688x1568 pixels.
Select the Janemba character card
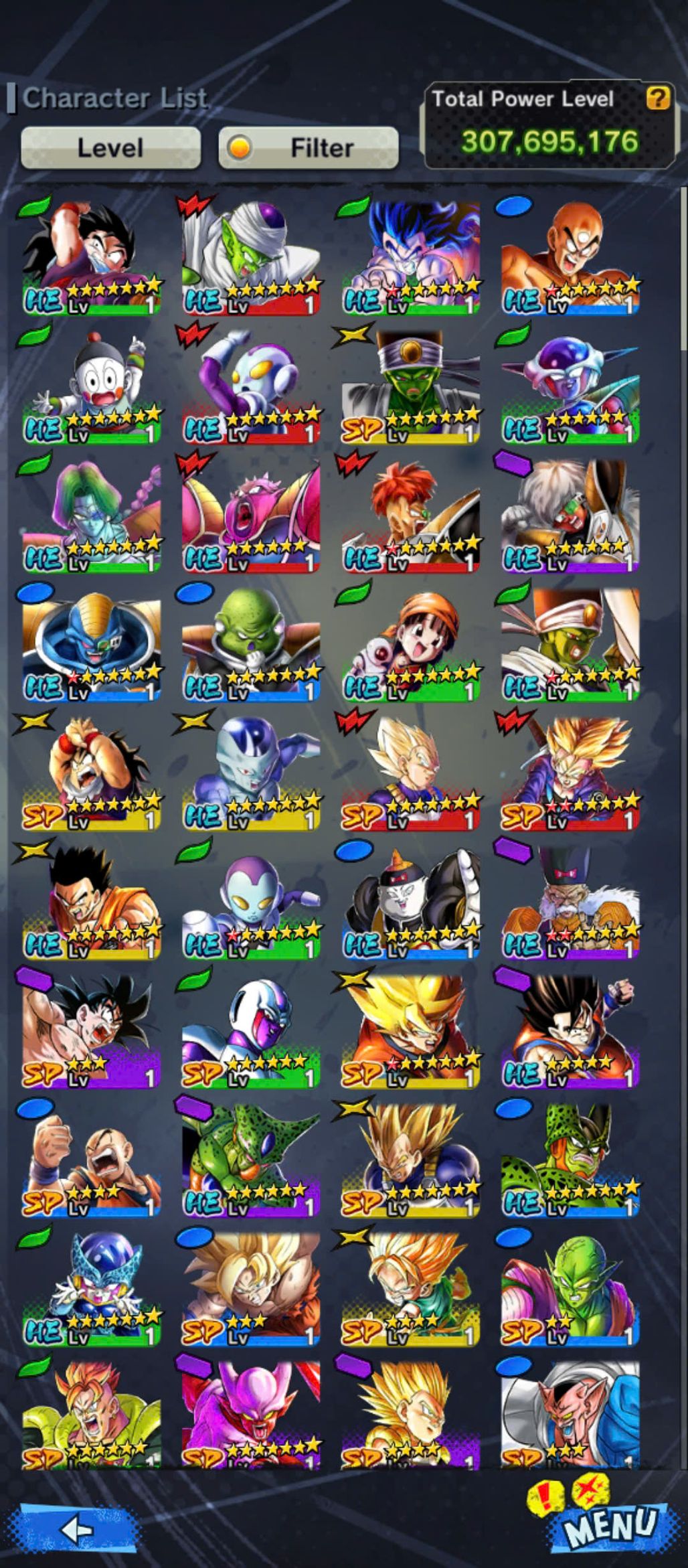click(x=251, y=1413)
